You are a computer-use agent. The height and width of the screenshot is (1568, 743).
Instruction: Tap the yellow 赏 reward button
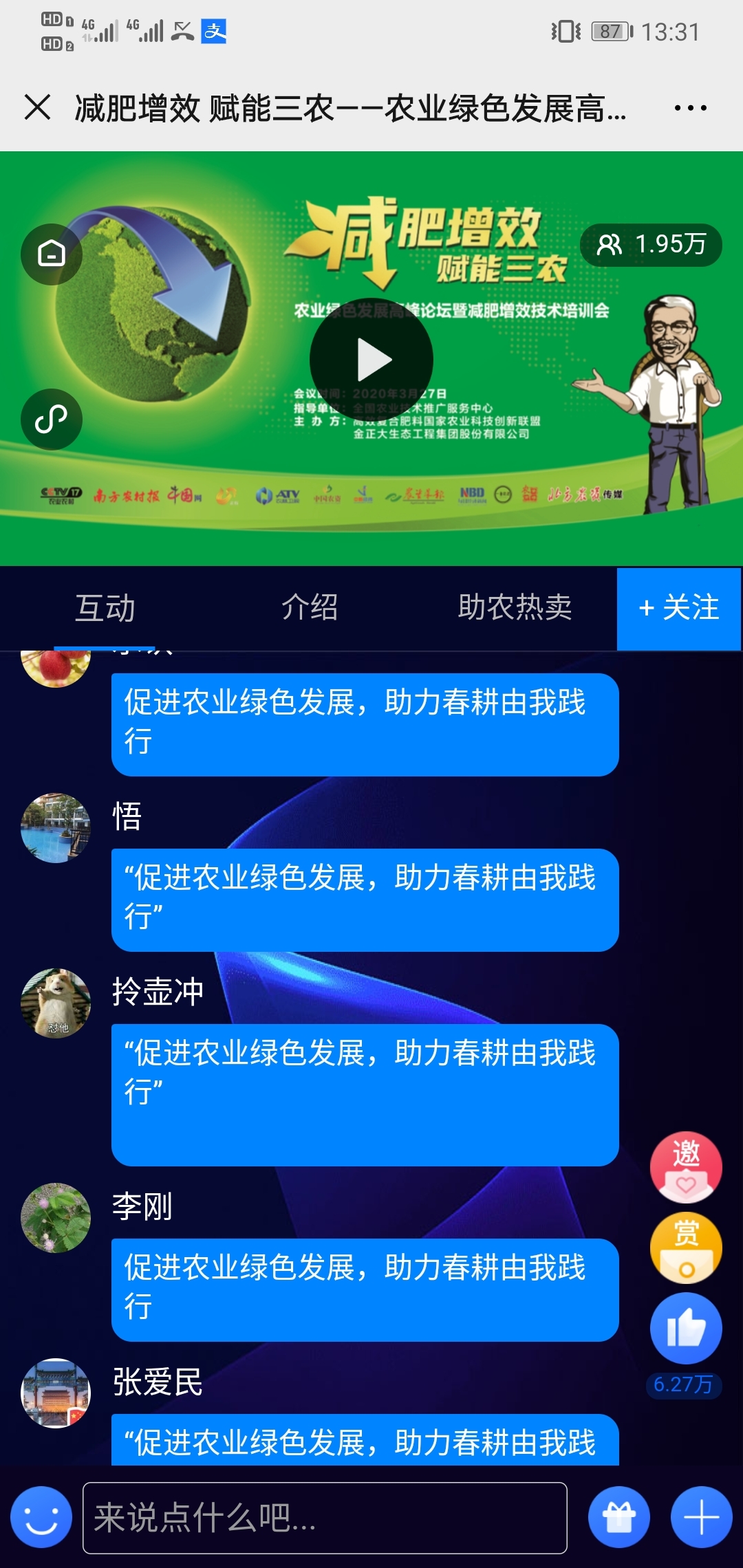(x=686, y=1248)
